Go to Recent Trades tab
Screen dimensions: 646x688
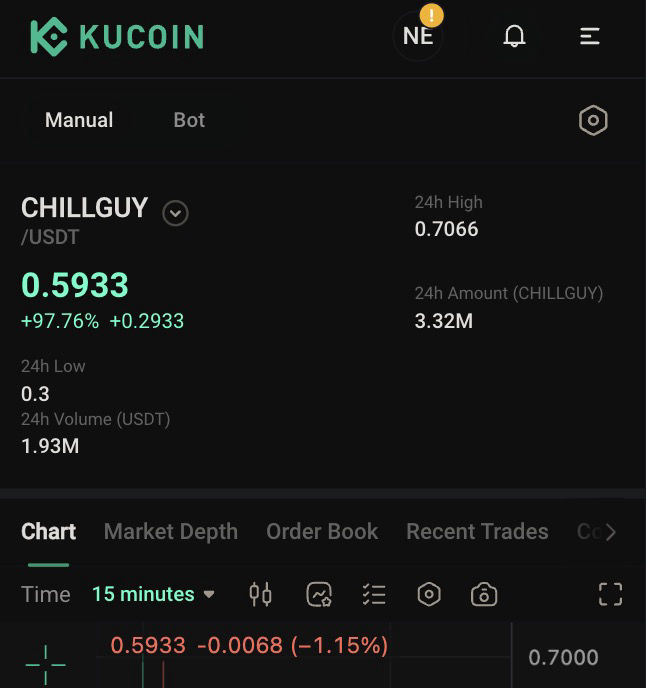point(477,531)
